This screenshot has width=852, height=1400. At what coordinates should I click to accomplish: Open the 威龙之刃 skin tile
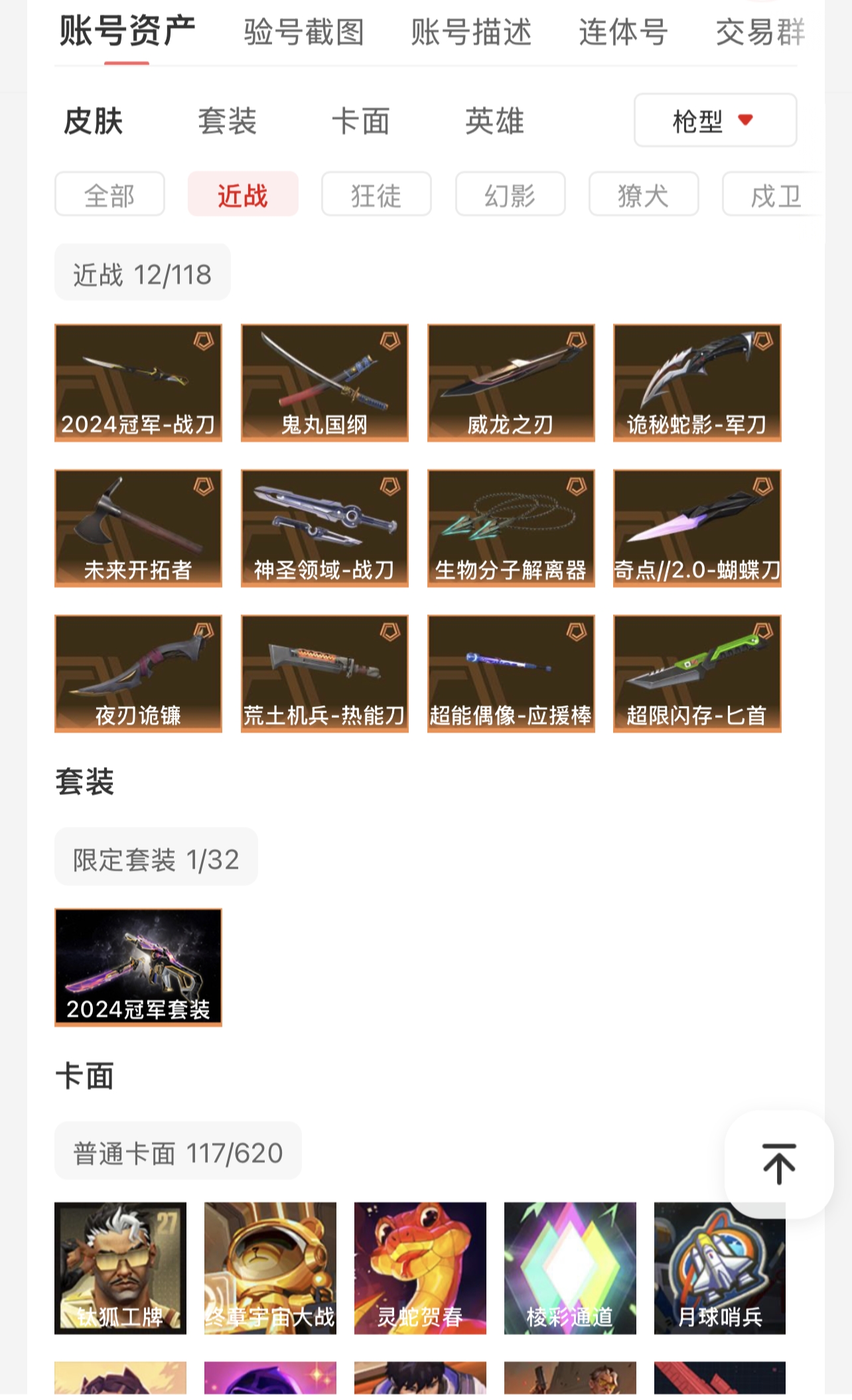pos(511,383)
